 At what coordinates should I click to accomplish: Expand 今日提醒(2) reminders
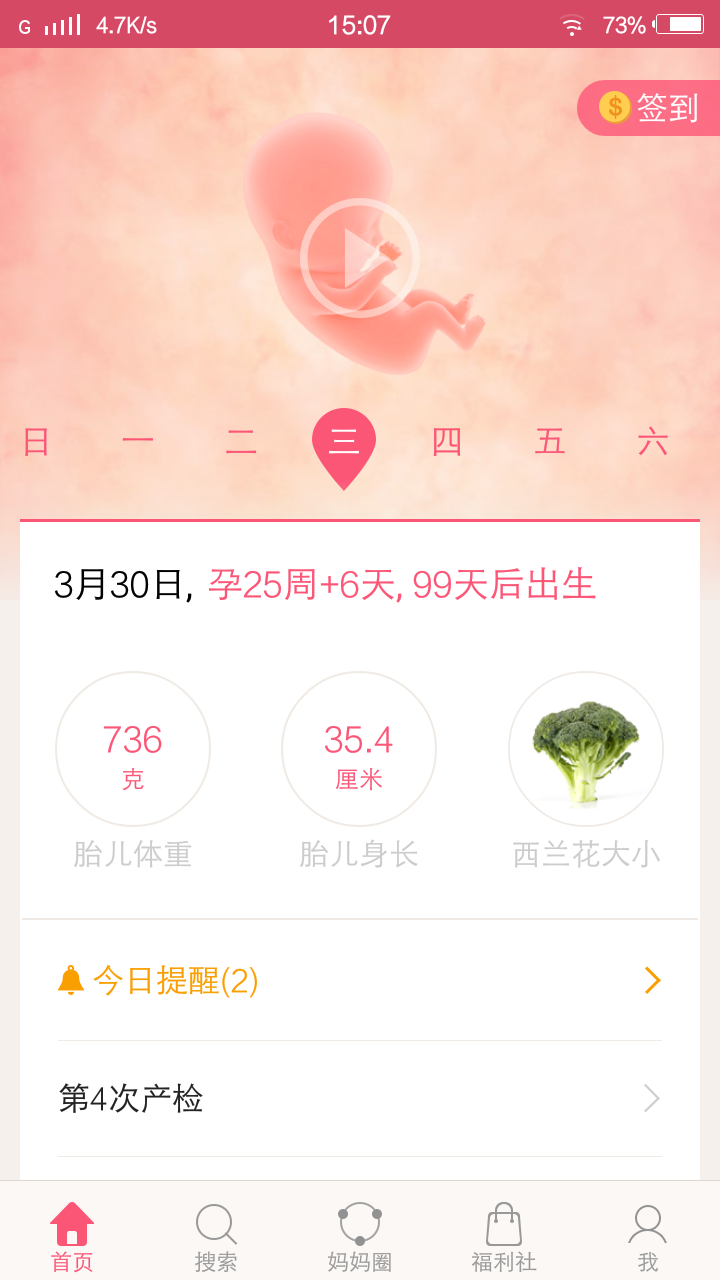point(360,981)
